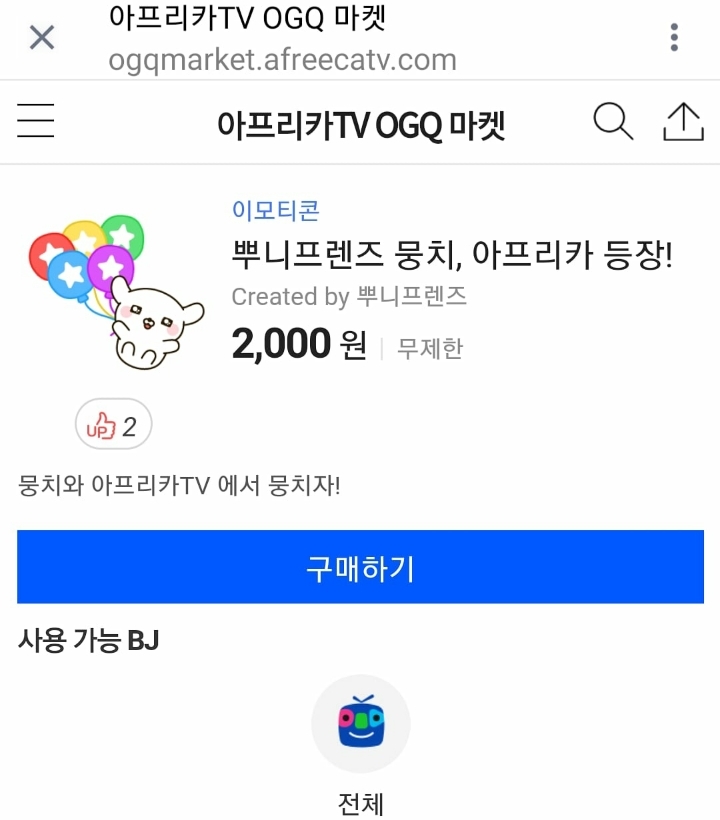Image resolution: width=720 pixels, height=820 pixels.
Task: Search the OGQ market
Action: pos(613,123)
